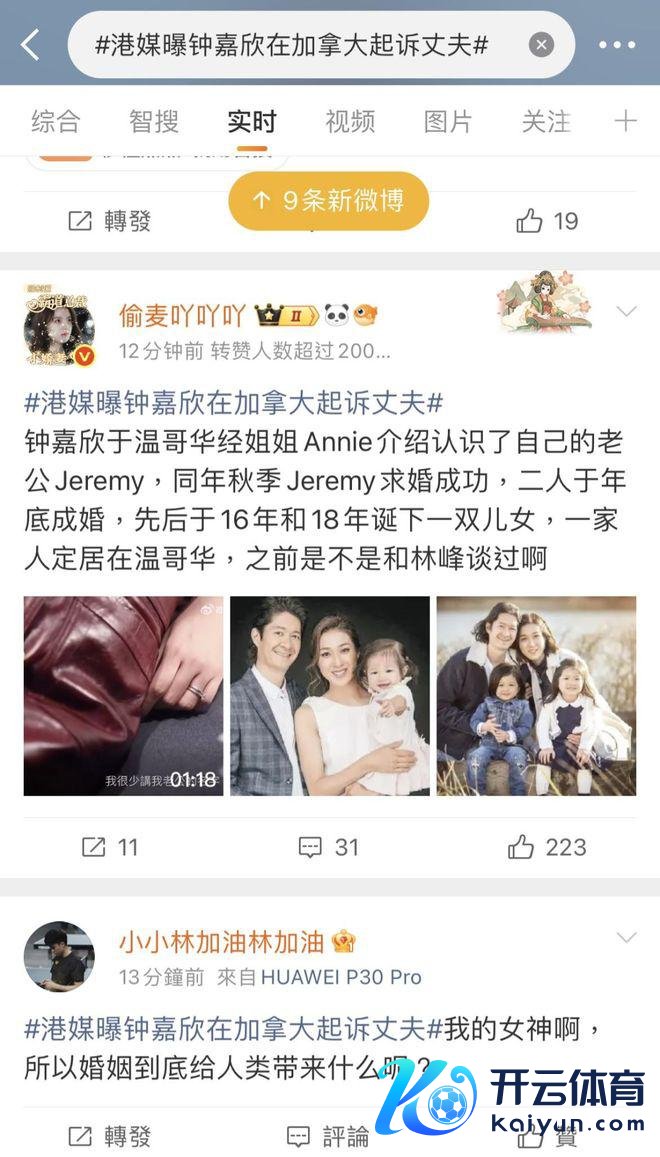Open the three-dot overflow menu

point(617,45)
